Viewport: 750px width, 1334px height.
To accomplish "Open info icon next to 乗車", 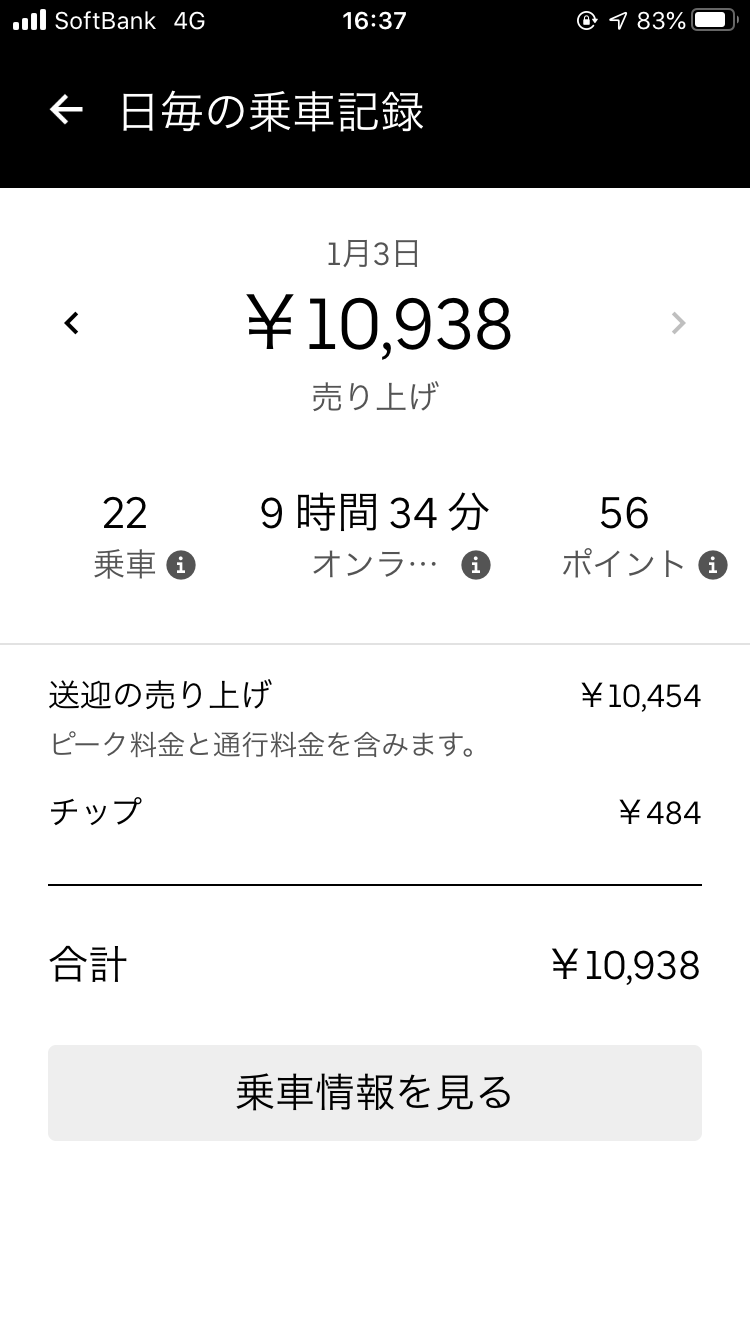I will pyautogui.click(x=181, y=565).
